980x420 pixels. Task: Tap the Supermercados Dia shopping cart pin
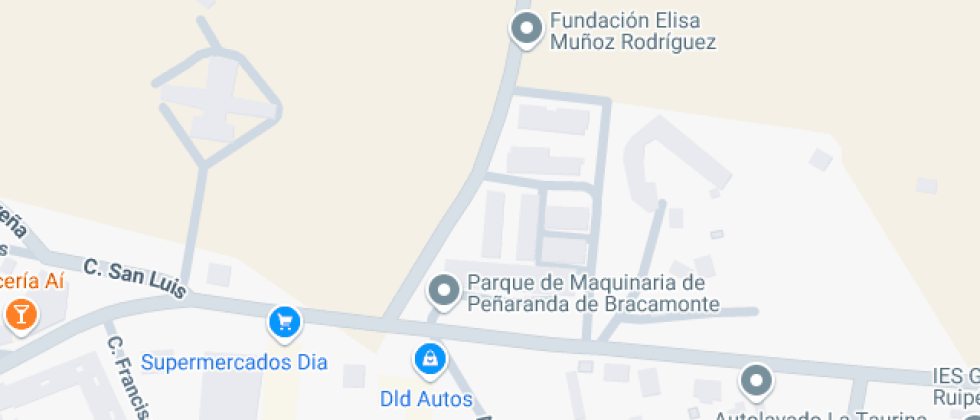pyautogui.click(x=285, y=322)
